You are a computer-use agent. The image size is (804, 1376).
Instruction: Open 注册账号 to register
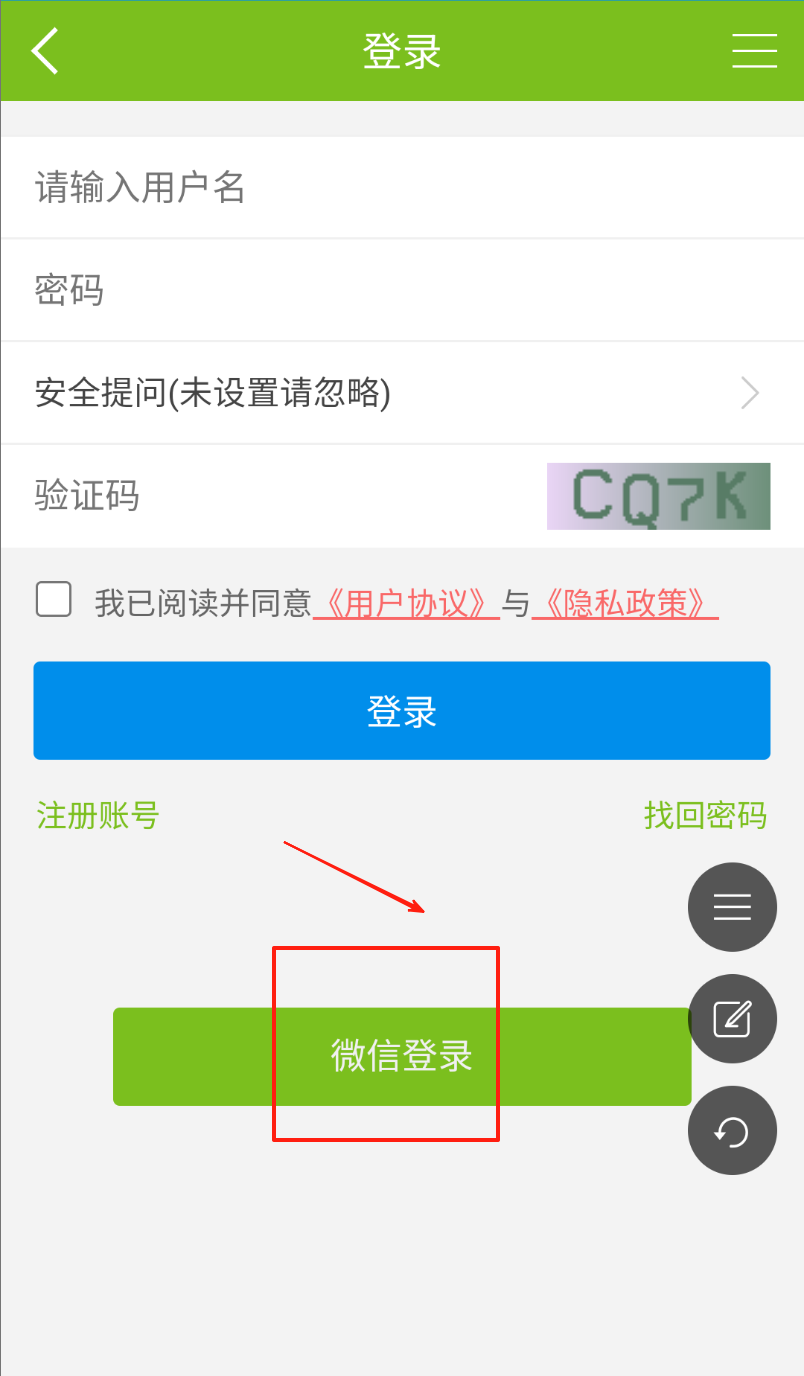tap(98, 815)
